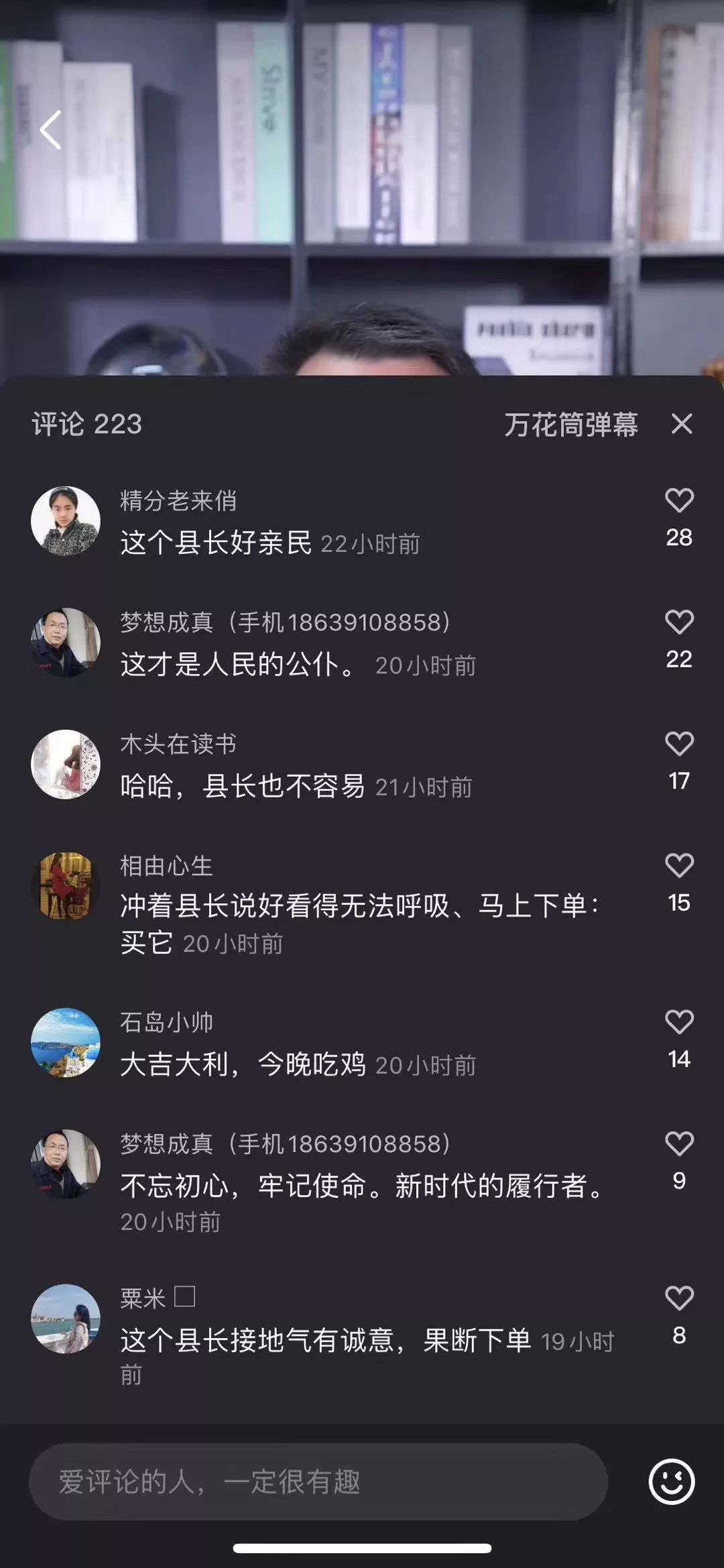Viewport: 724px width, 1568px height.
Task: Close the comments panel
Action: coord(682,424)
